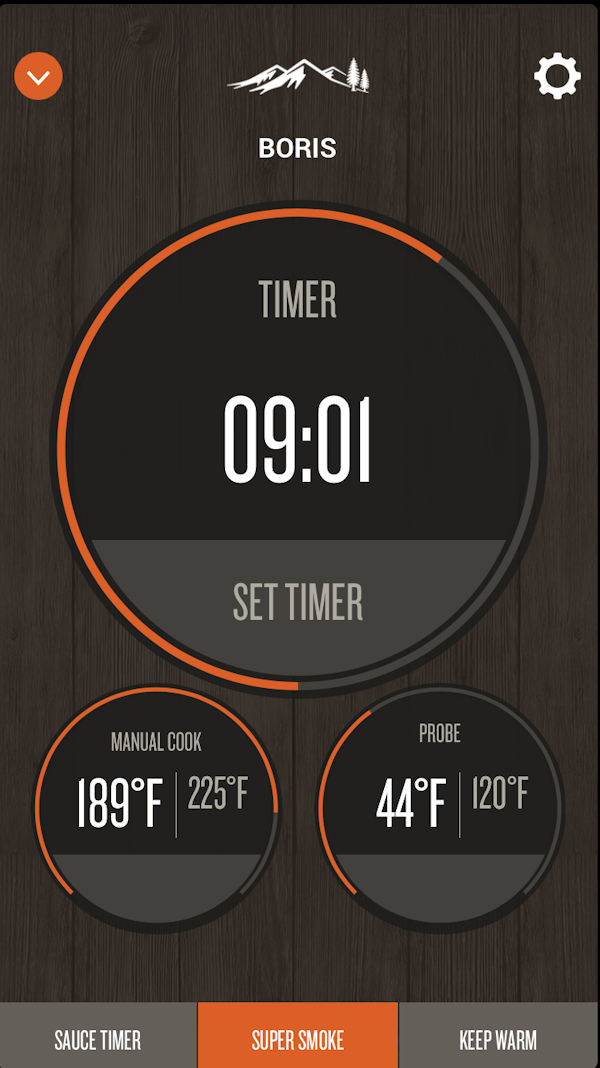Toggle Super Smoke mode

click(298, 1038)
